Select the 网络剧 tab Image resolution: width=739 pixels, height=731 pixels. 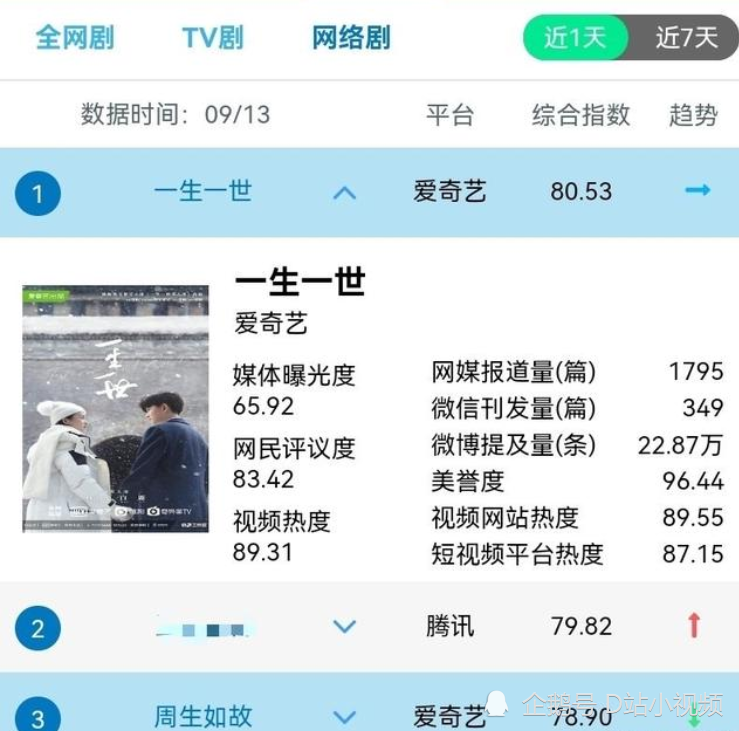coord(351,38)
